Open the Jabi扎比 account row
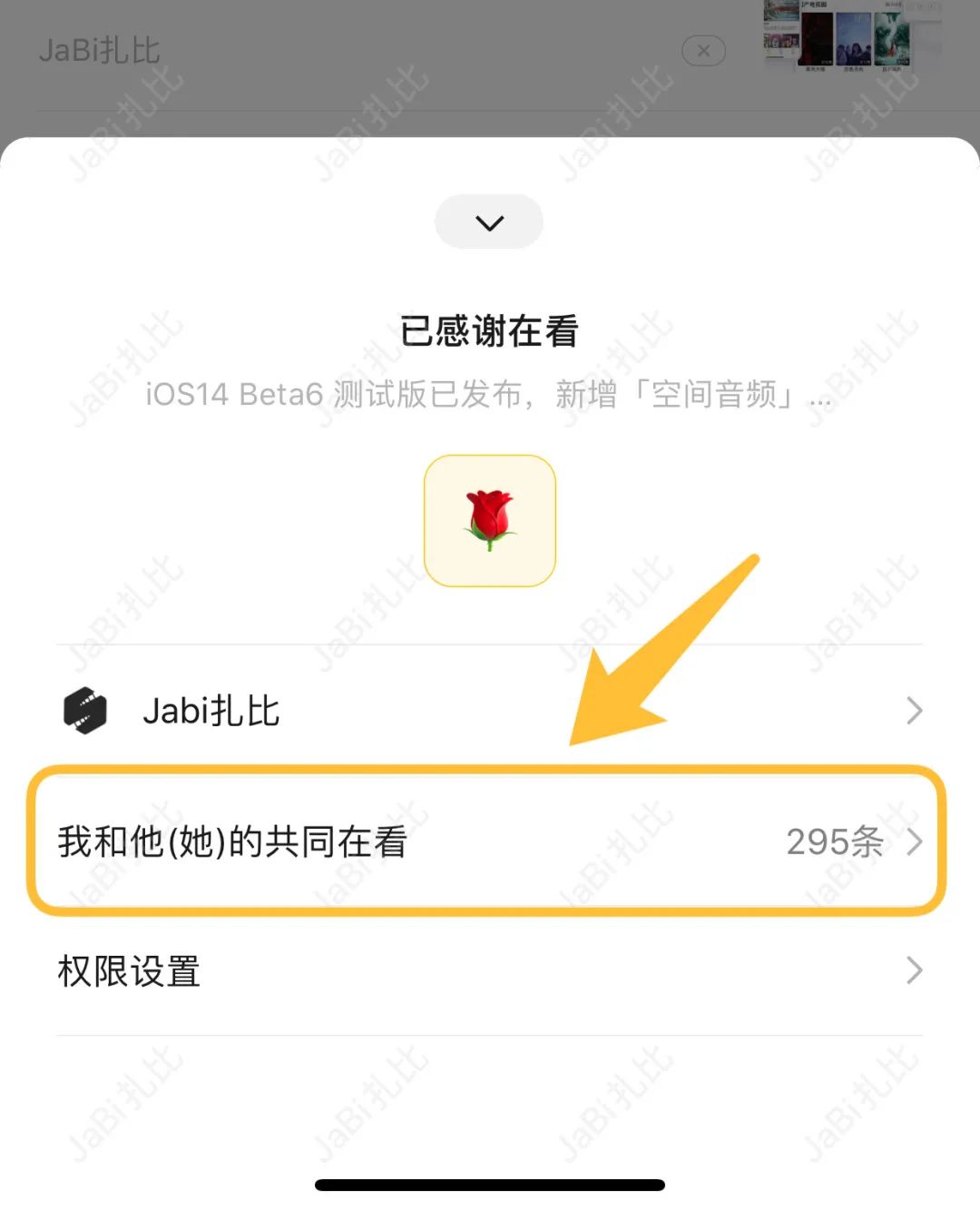The image size is (980, 1210). pos(489,711)
